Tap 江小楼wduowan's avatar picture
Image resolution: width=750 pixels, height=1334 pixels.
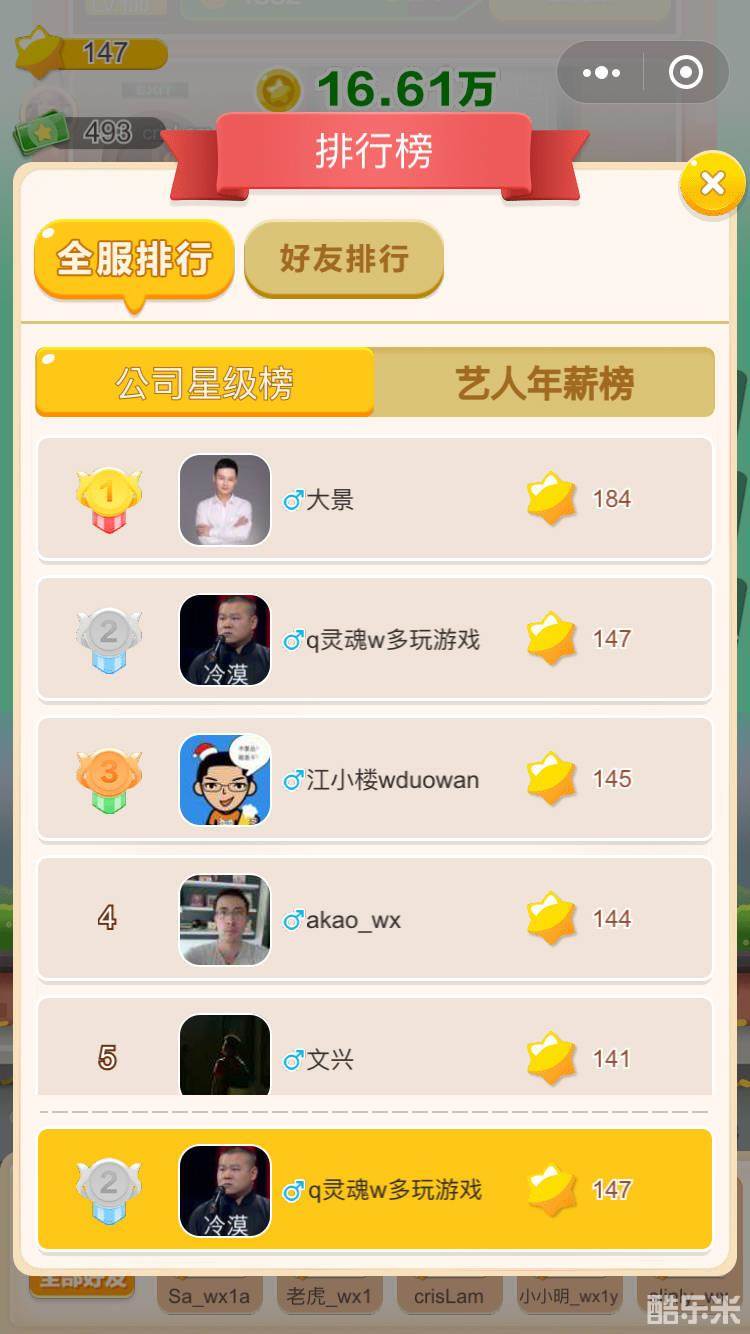(x=224, y=778)
